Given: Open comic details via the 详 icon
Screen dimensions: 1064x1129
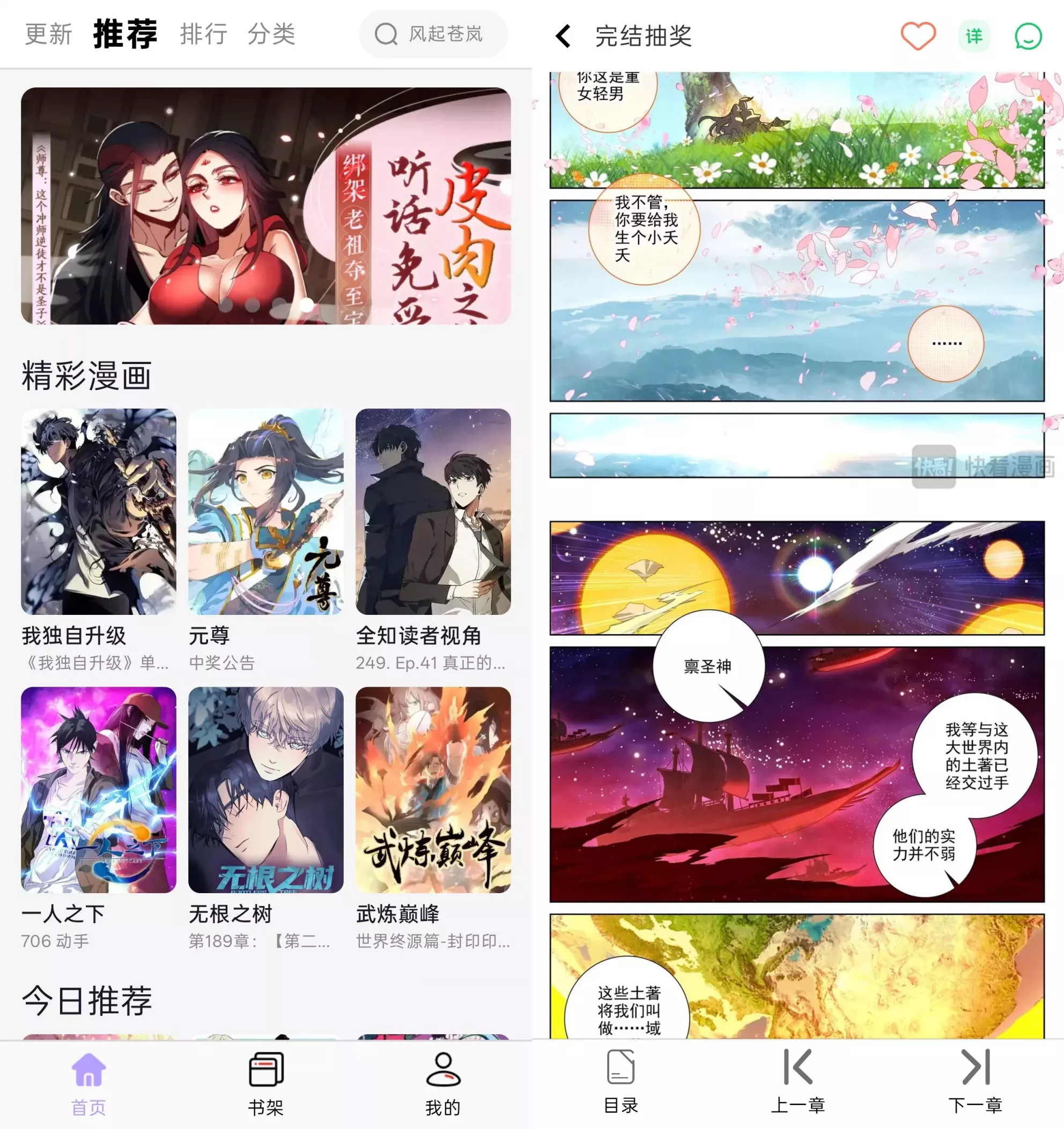Looking at the screenshot, I should (974, 36).
